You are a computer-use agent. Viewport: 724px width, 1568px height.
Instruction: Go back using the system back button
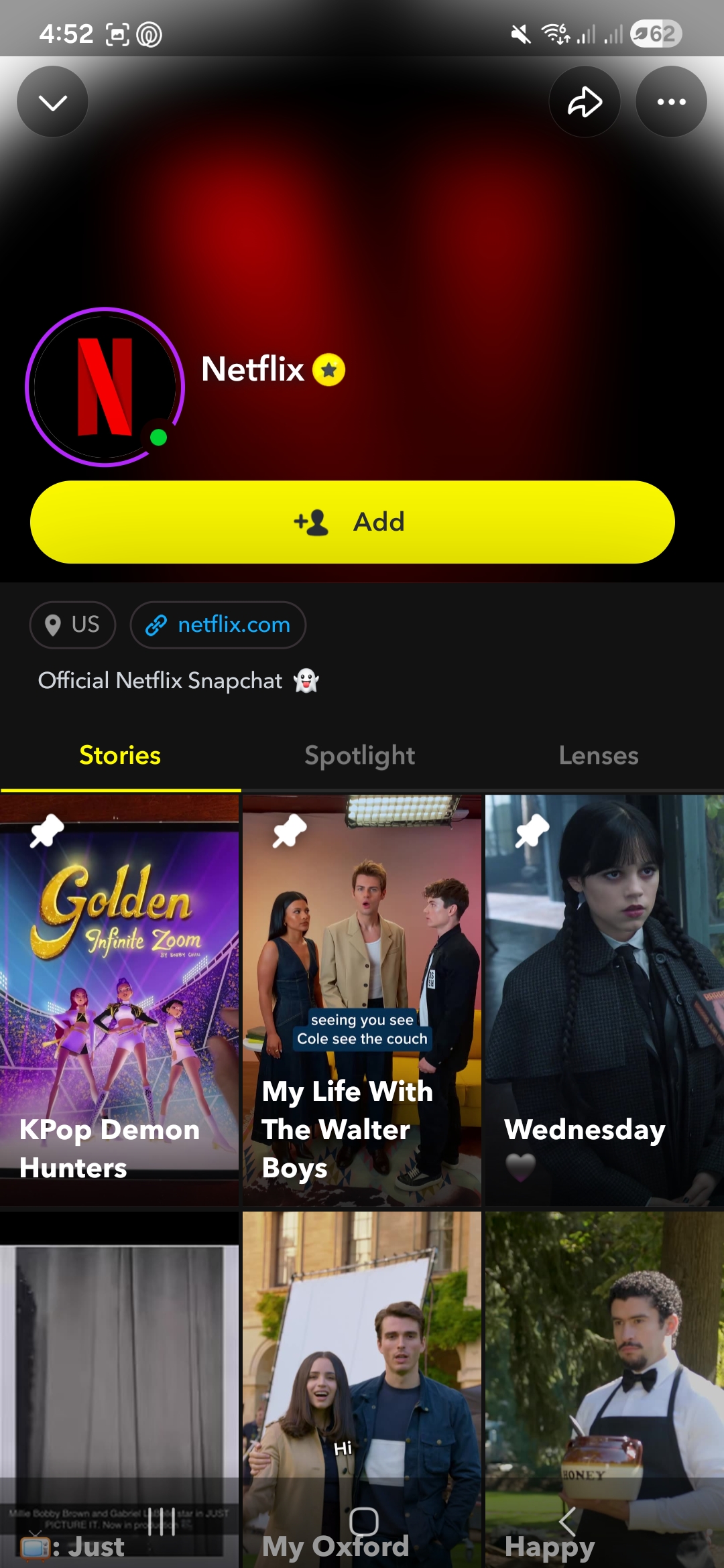coord(567,1522)
